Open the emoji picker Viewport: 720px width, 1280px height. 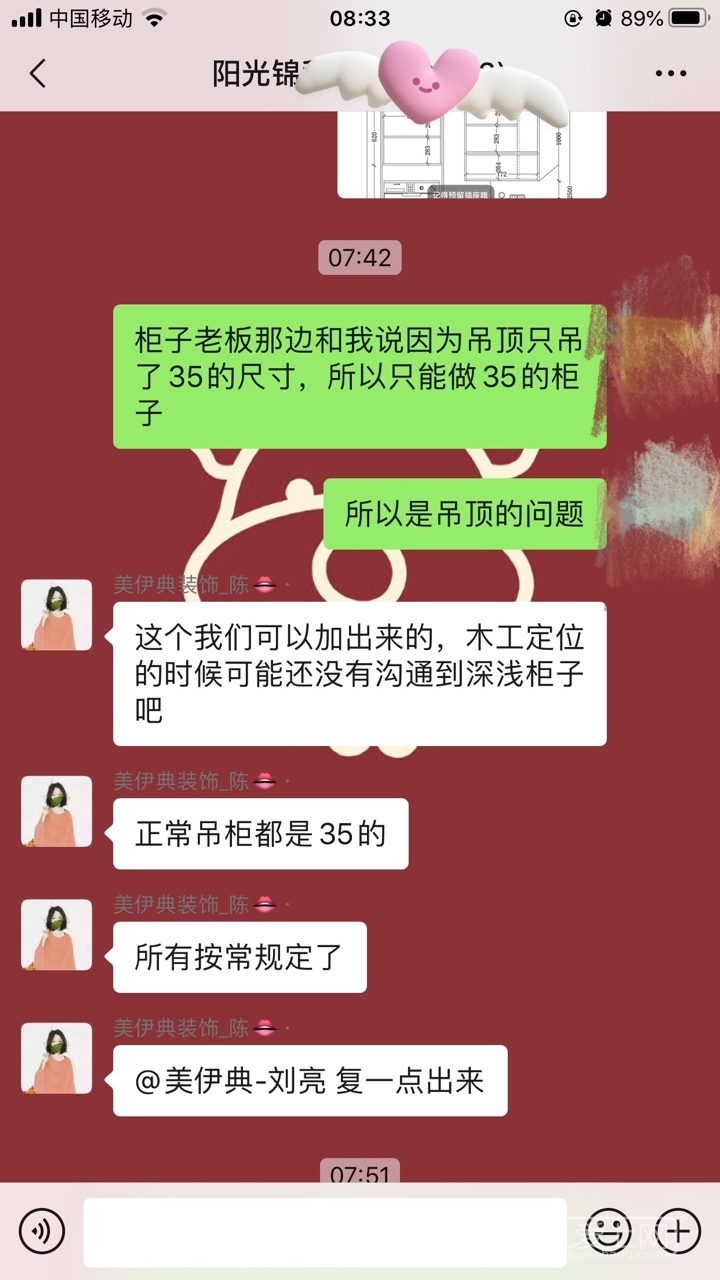point(608,1229)
